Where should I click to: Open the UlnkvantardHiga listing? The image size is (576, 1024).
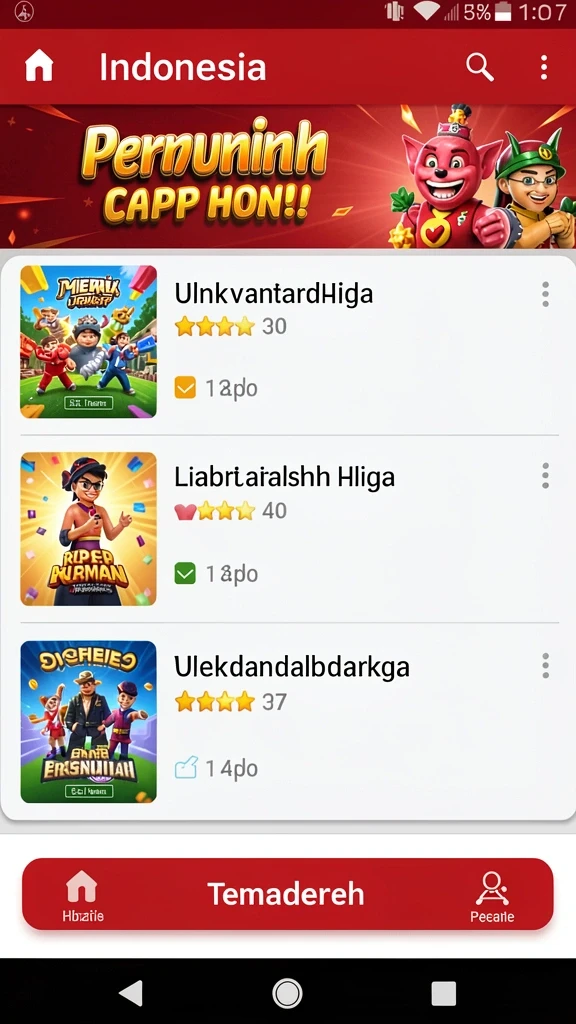(288, 342)
